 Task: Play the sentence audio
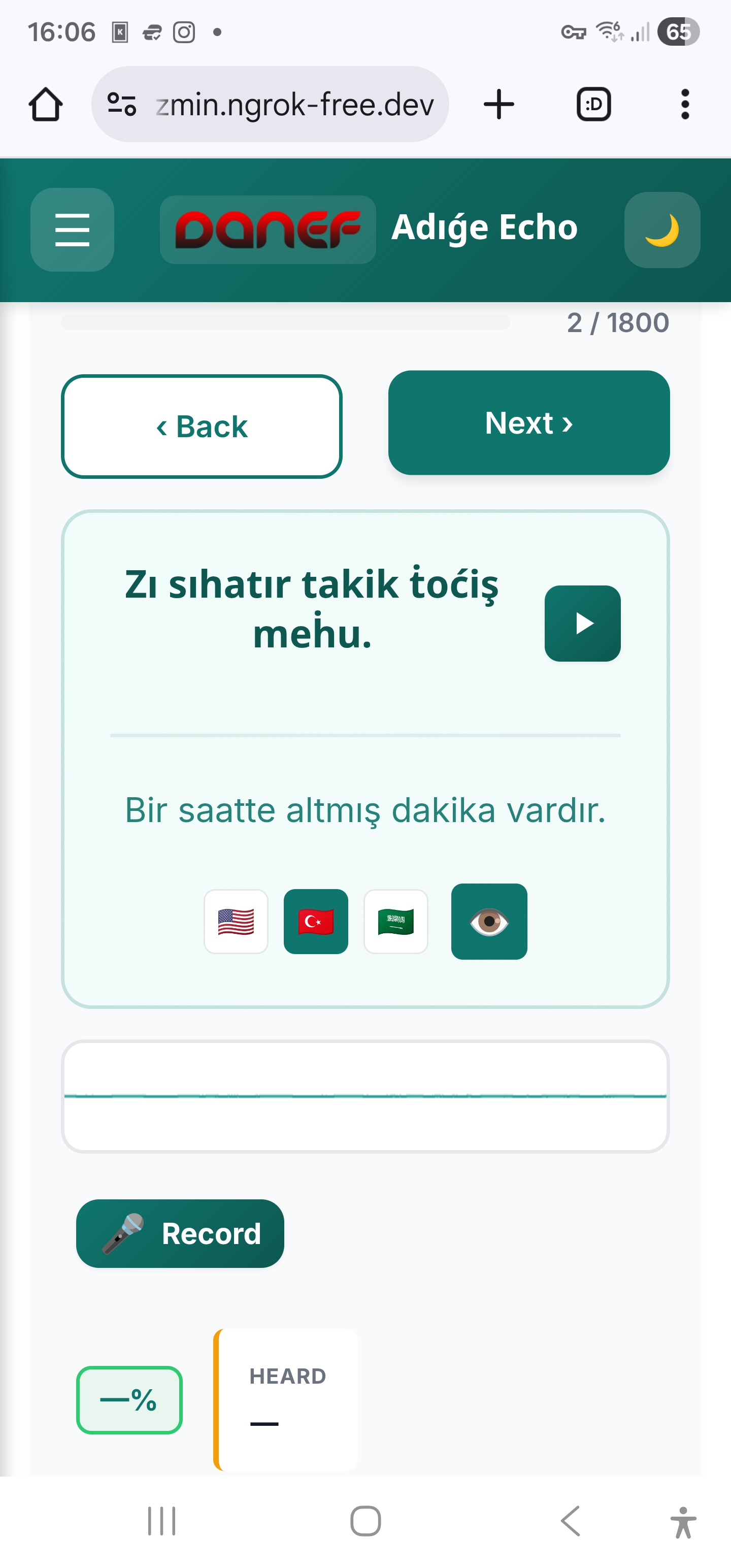tap(582, 624)
